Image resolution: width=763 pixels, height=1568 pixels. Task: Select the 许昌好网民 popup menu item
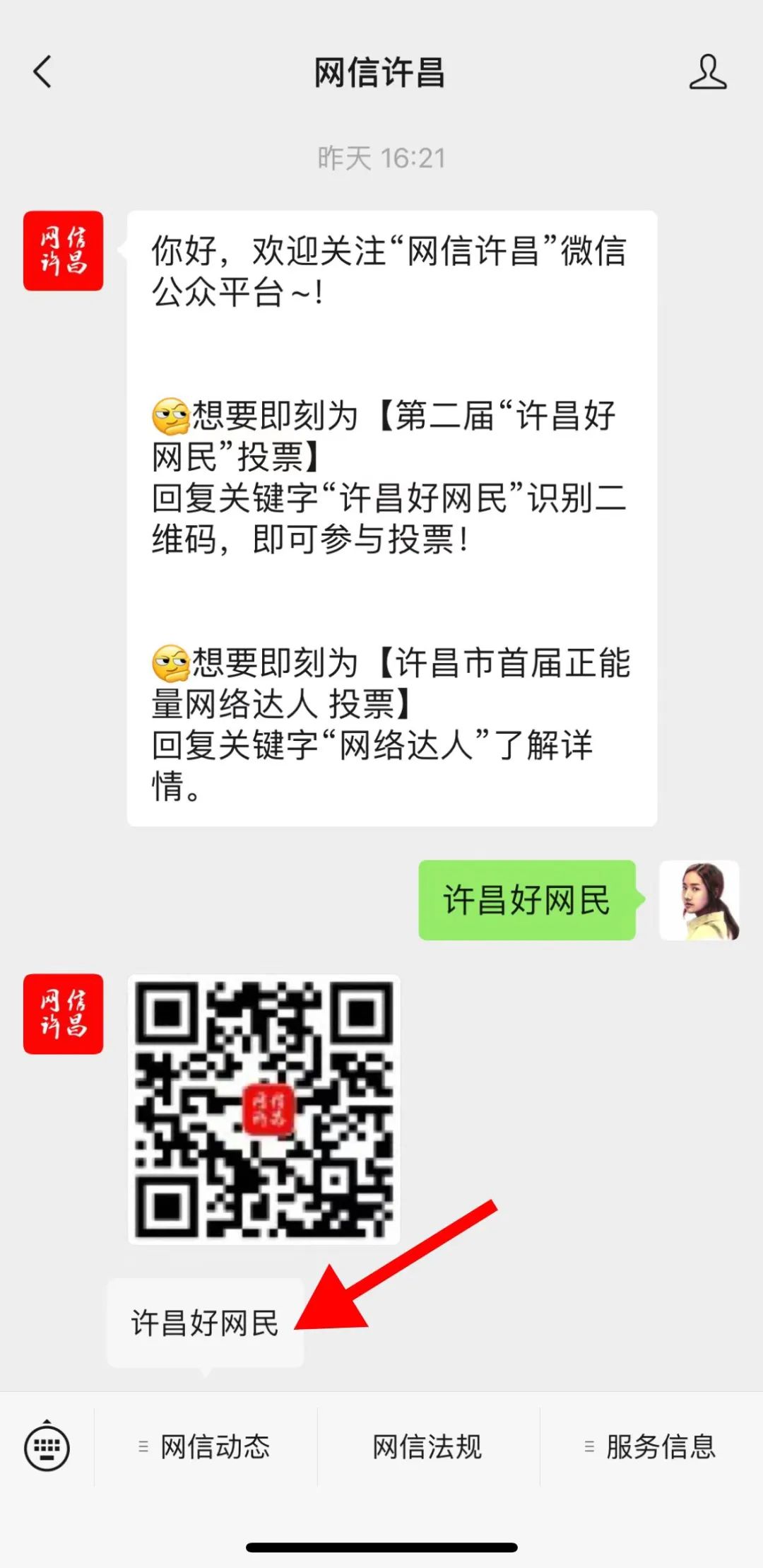pos(205,1323)
